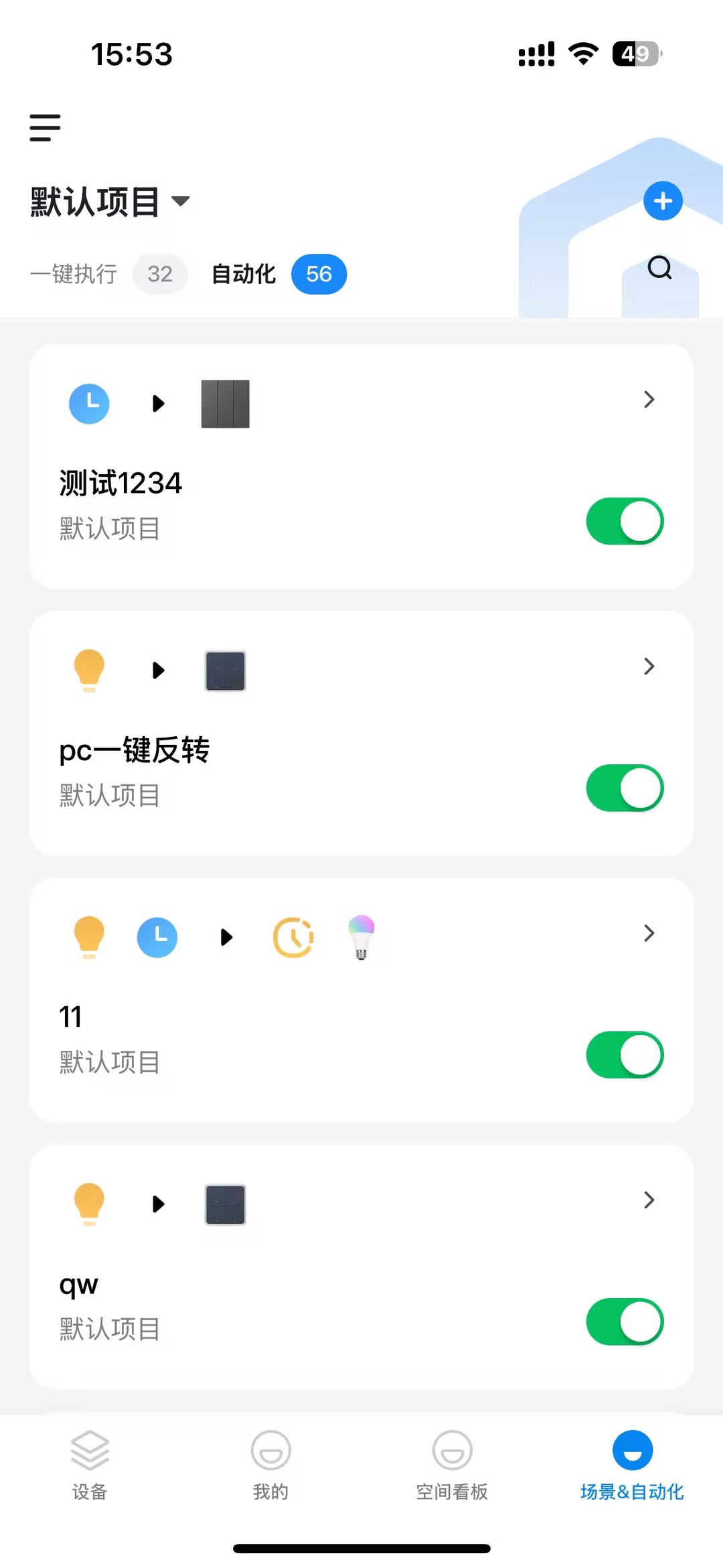The height and width of the screenshot is (1568, 723).
Task: Open qw automation details with the chevron
Action: click(647, 1200)
